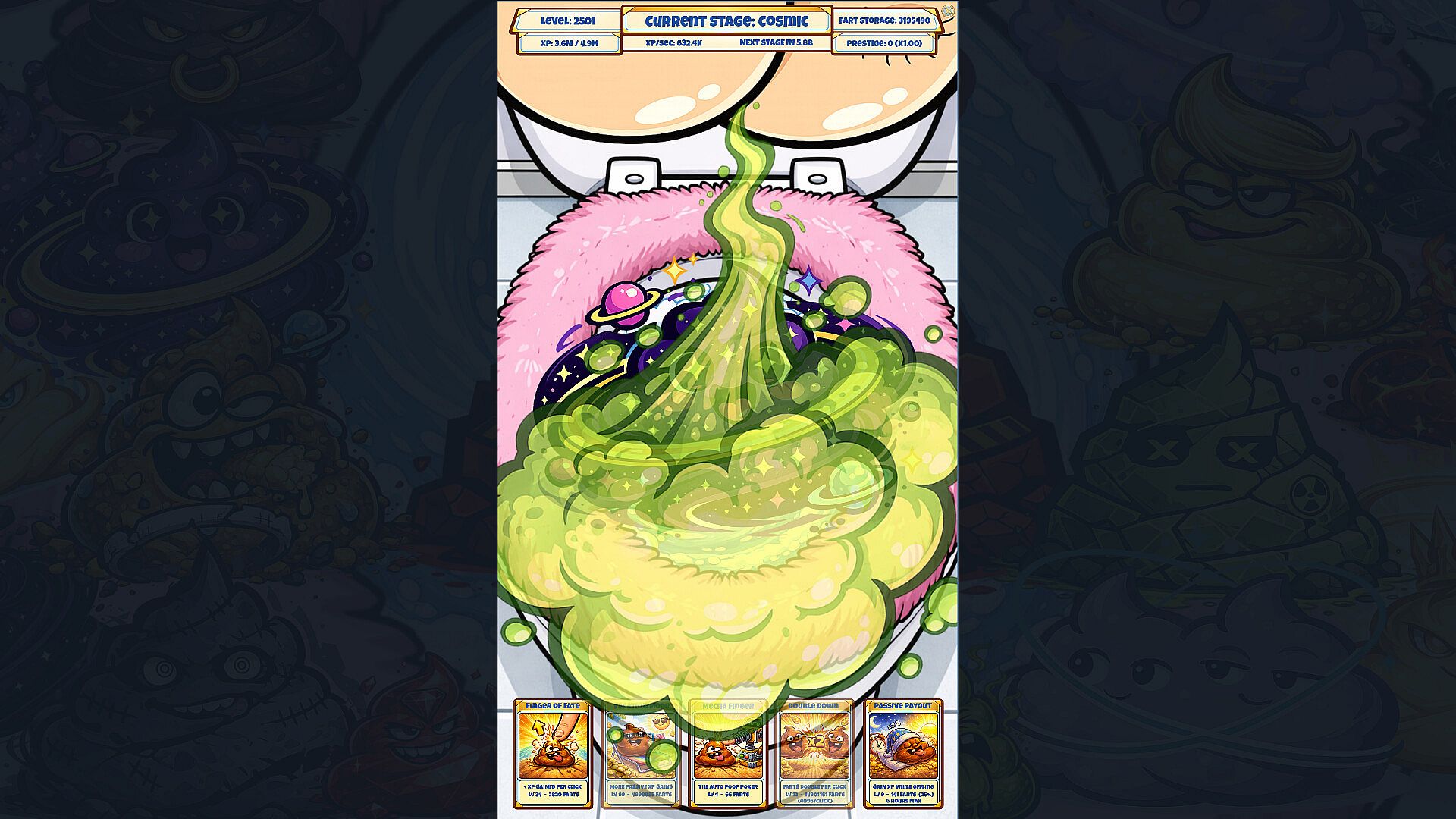The image size is (1456, 819).
Task: Upgrade the Finger of Fate card
Action: pos(553,753)
